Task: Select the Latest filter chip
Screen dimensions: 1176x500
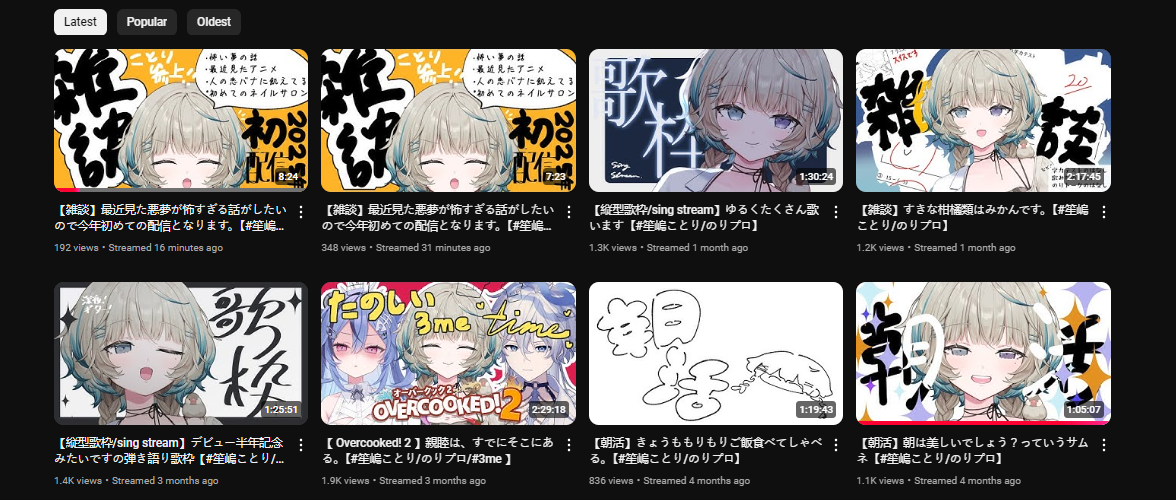Action: tap(80, 22)
